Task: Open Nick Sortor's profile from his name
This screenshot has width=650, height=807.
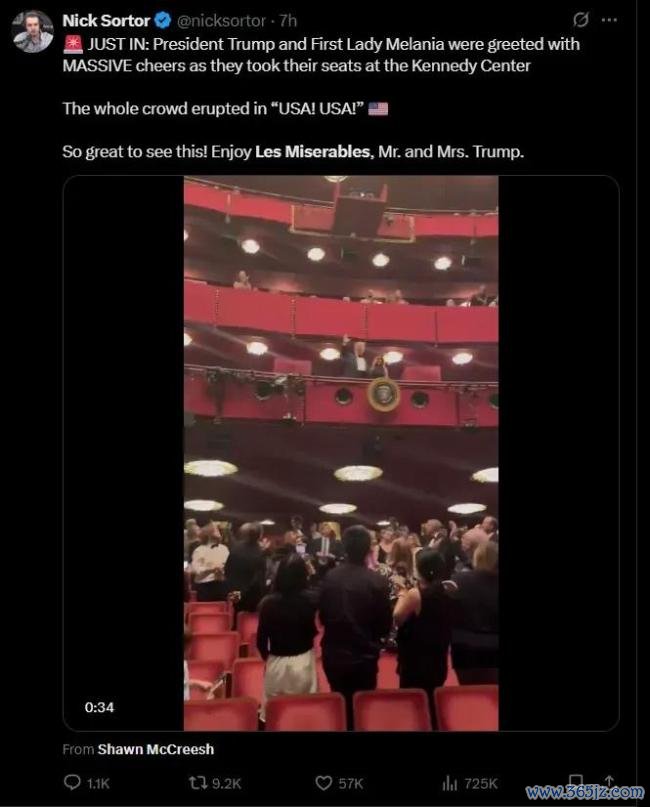Action: click(x=105, y=20)
